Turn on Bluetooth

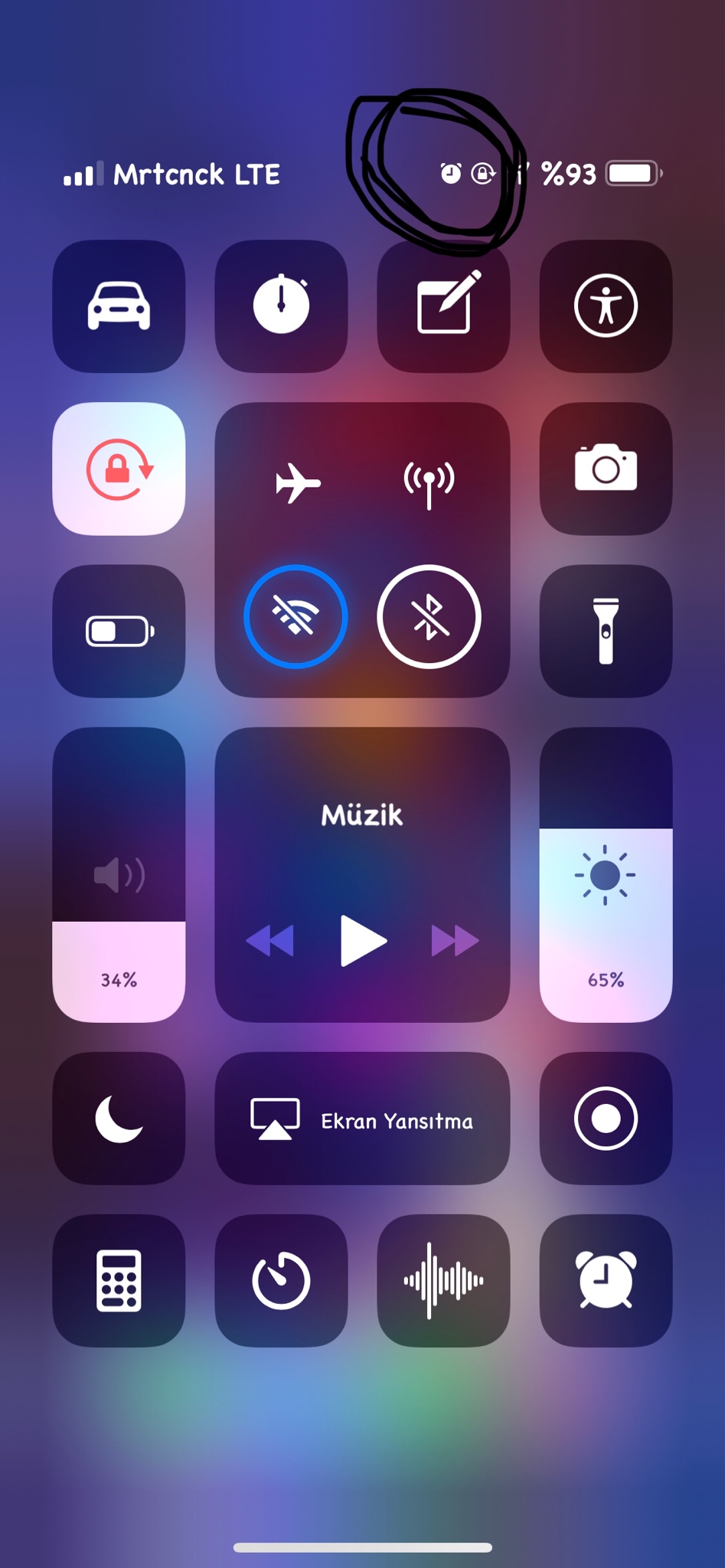[x=429, y=616]
